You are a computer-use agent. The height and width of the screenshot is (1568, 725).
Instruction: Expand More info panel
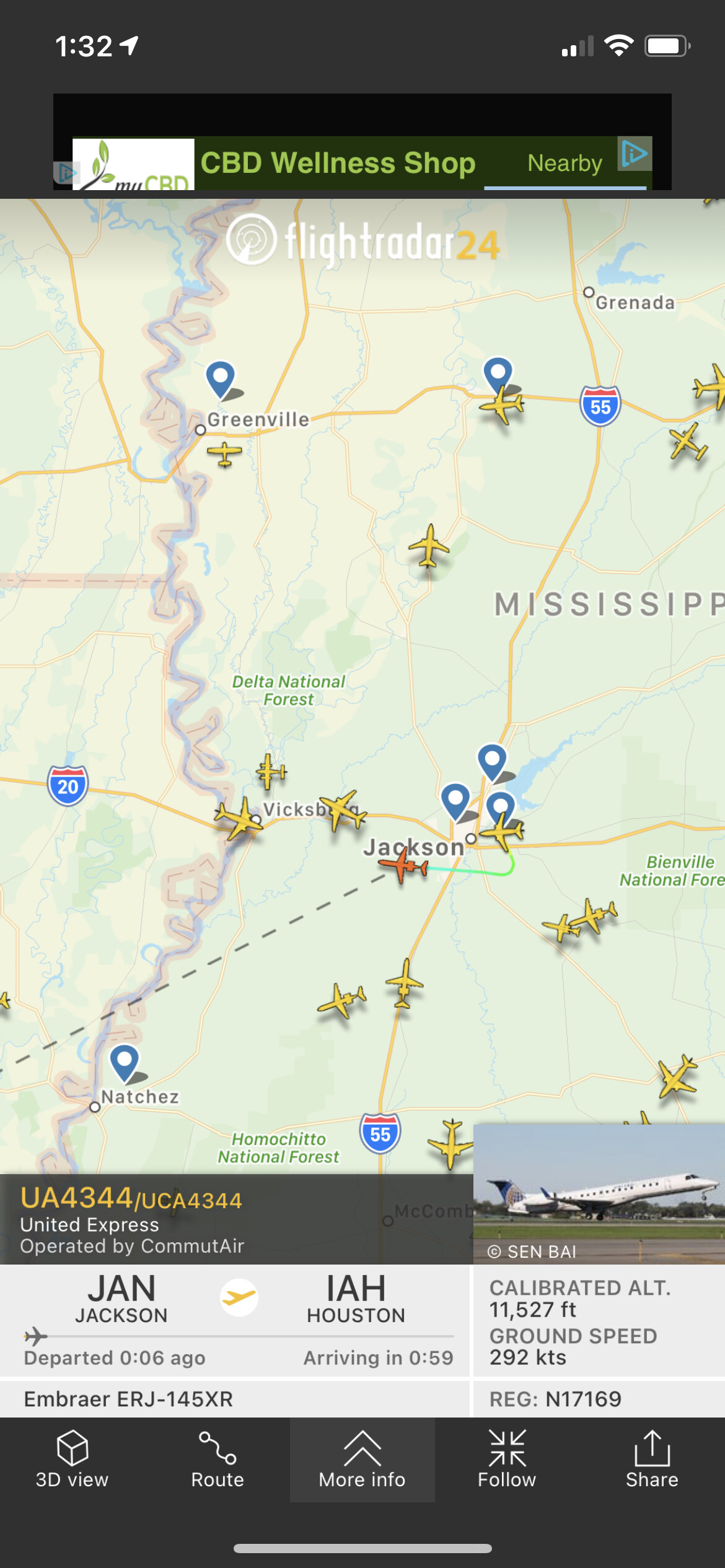(362, 1459)
